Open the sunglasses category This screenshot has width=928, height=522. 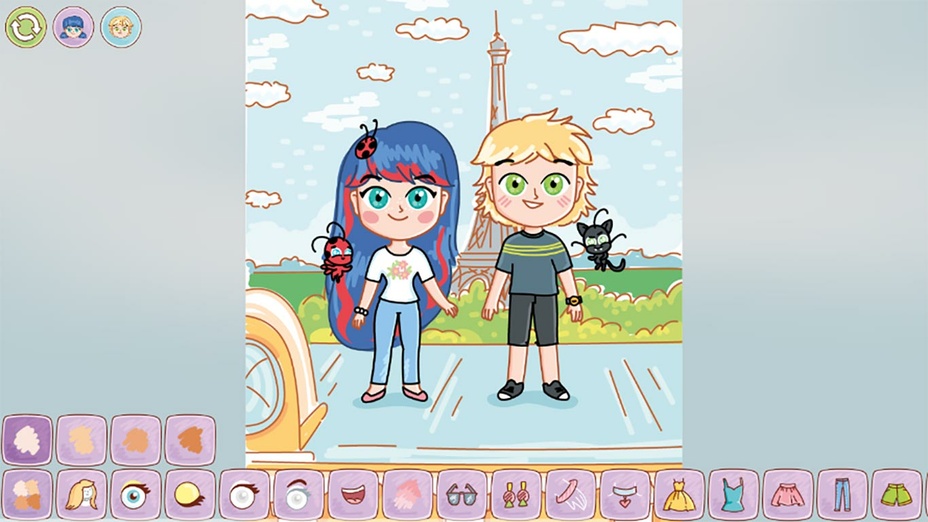pyautogui.click(x=462, y=494)
